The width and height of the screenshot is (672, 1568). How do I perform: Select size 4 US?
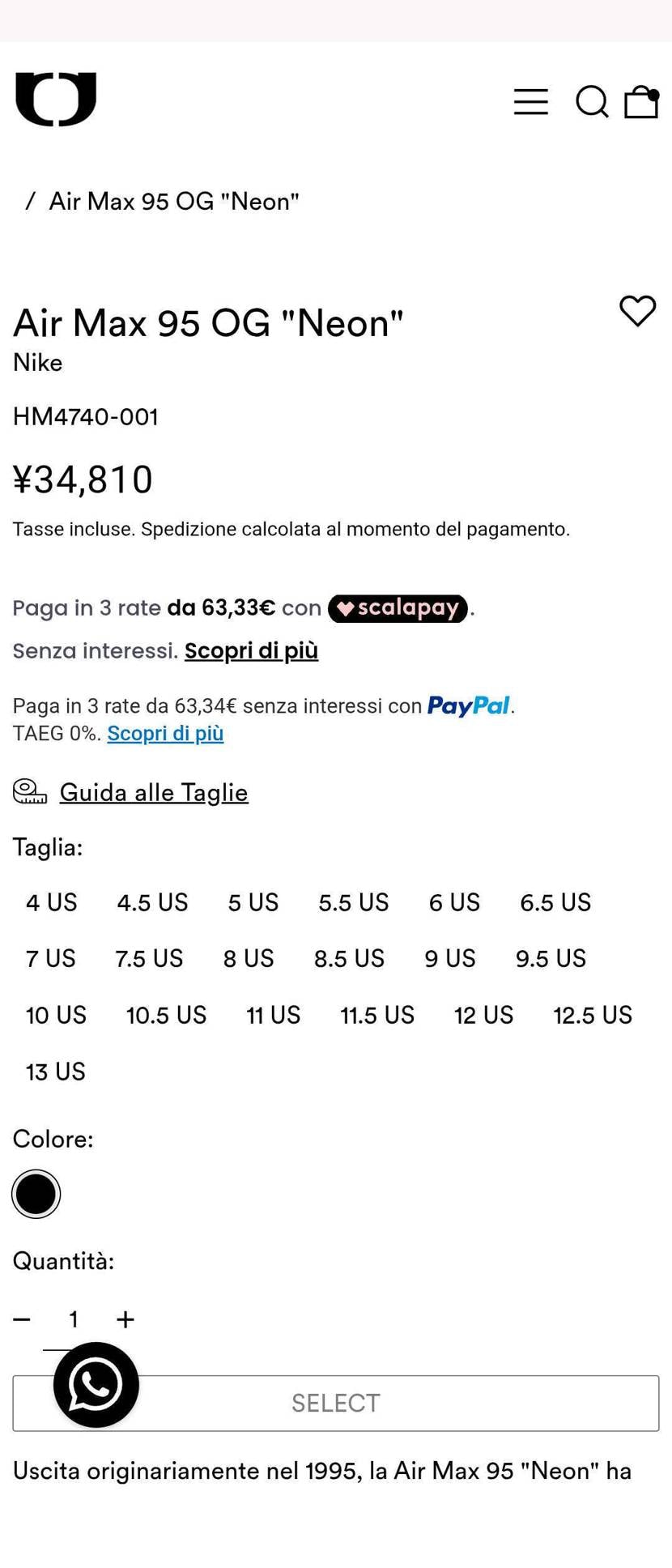coord(51,902)
